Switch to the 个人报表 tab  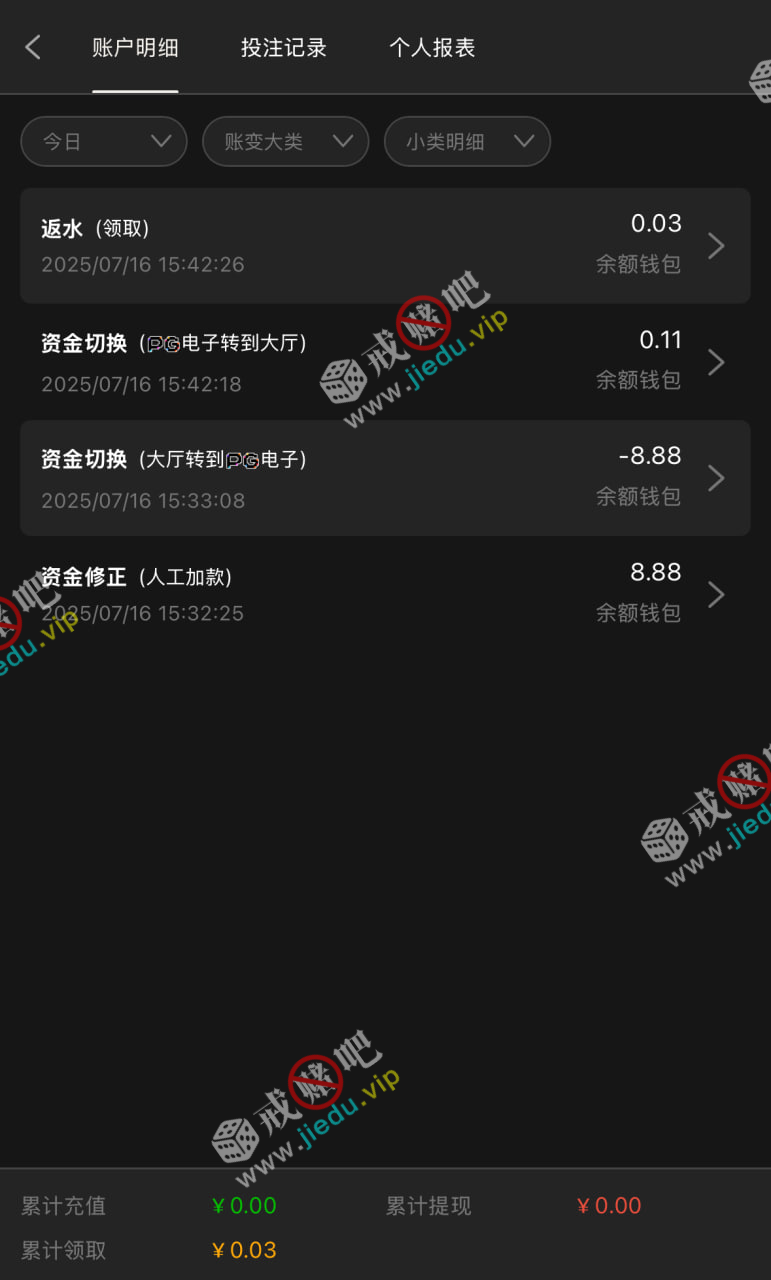tap(432, 47)
